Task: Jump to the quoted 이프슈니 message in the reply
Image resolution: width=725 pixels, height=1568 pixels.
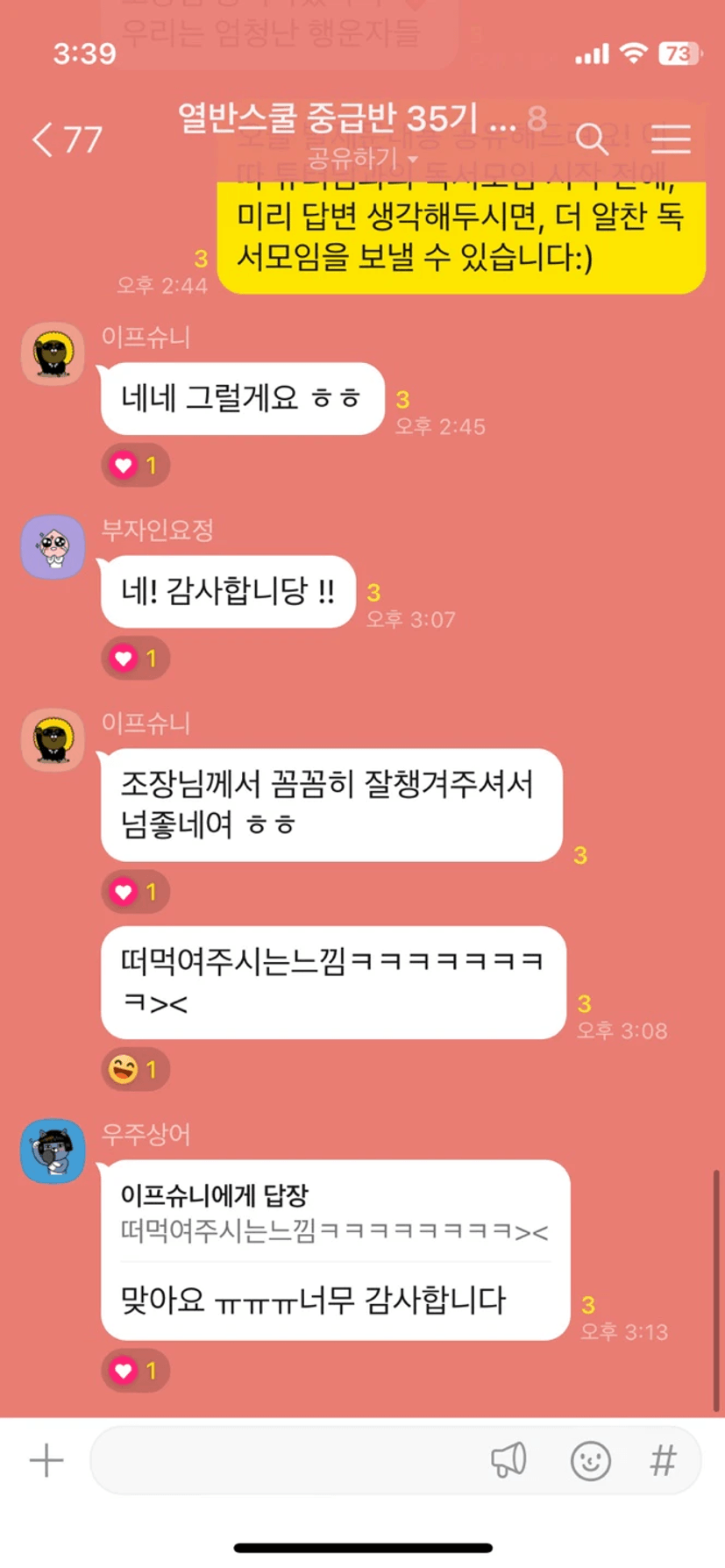Action: (333, 1217)
